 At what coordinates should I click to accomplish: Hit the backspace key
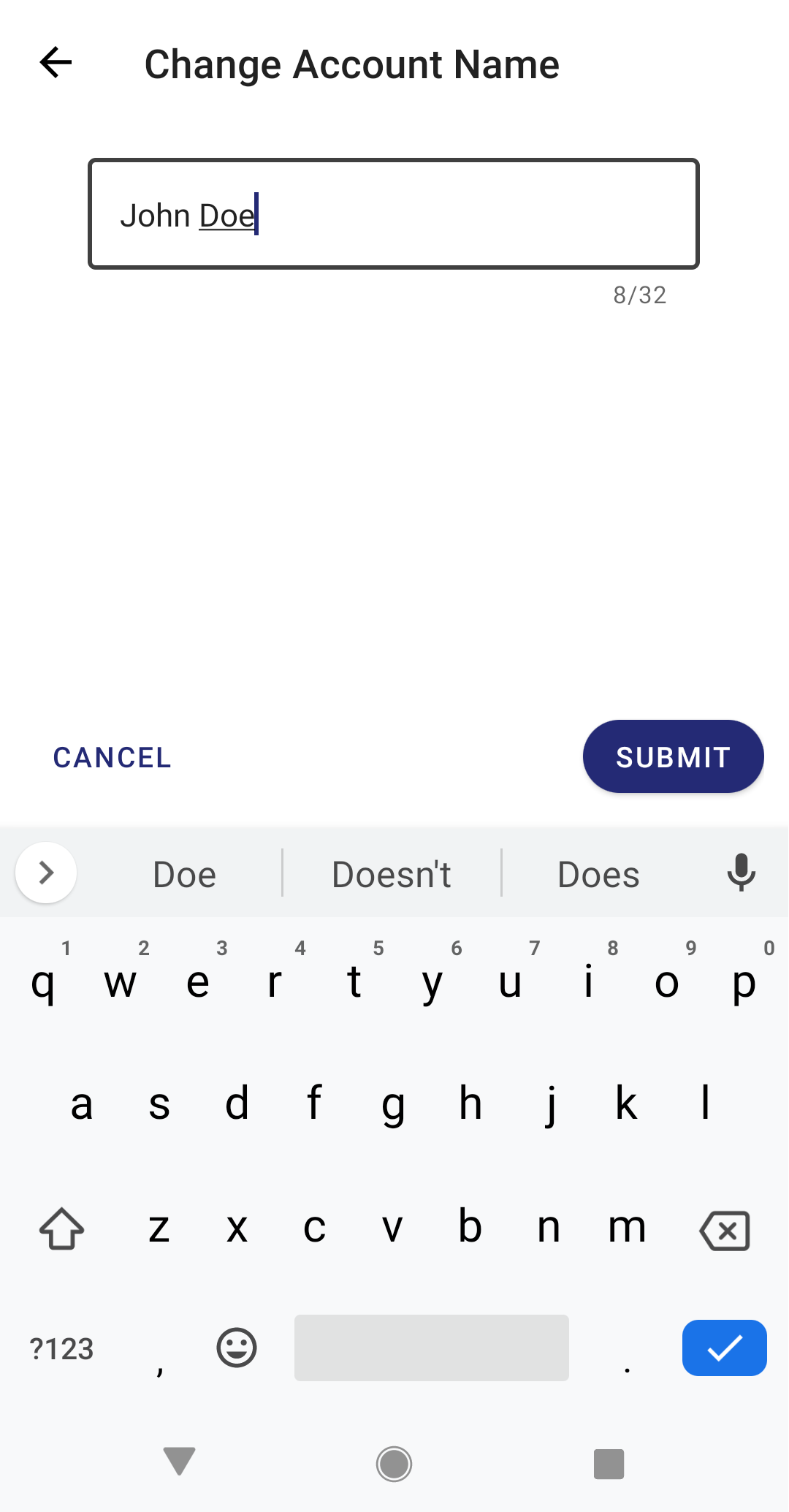(724, 1230)
